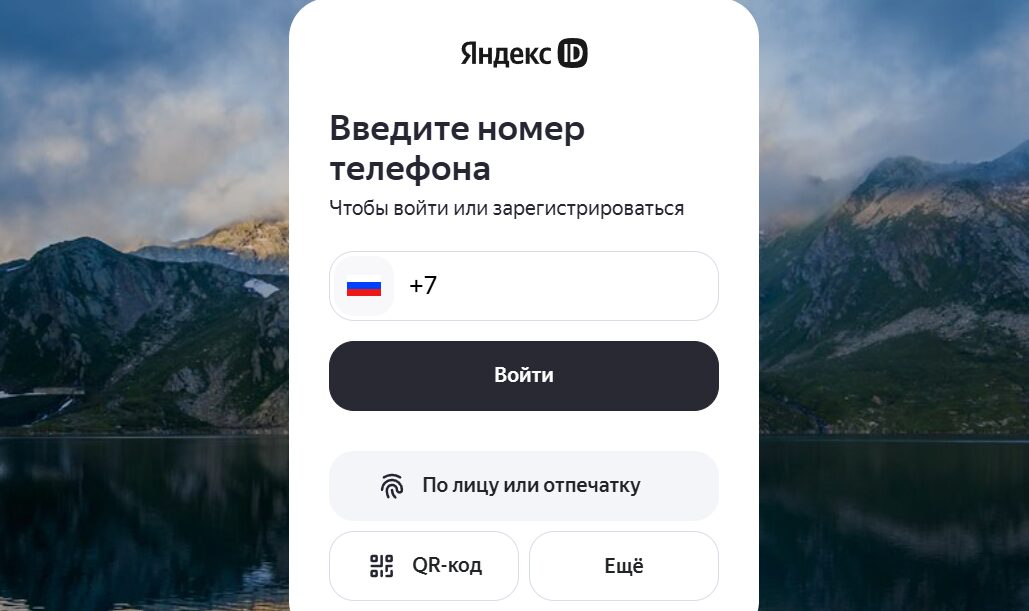Focus the phone number field
This screenshot has width=1029, height=611.
(x=560, y=287)
